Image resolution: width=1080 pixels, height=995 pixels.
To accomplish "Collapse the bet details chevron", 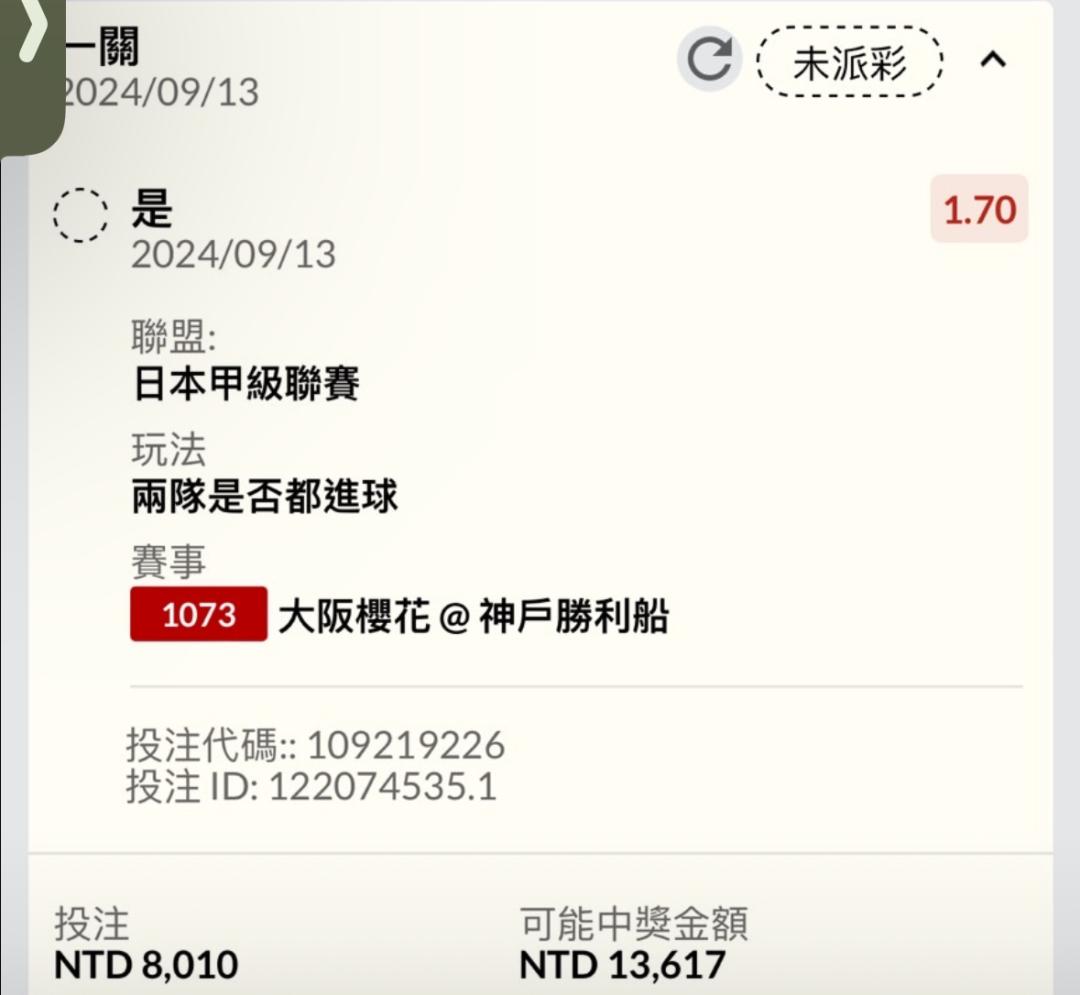I will [x=993, y=60].
